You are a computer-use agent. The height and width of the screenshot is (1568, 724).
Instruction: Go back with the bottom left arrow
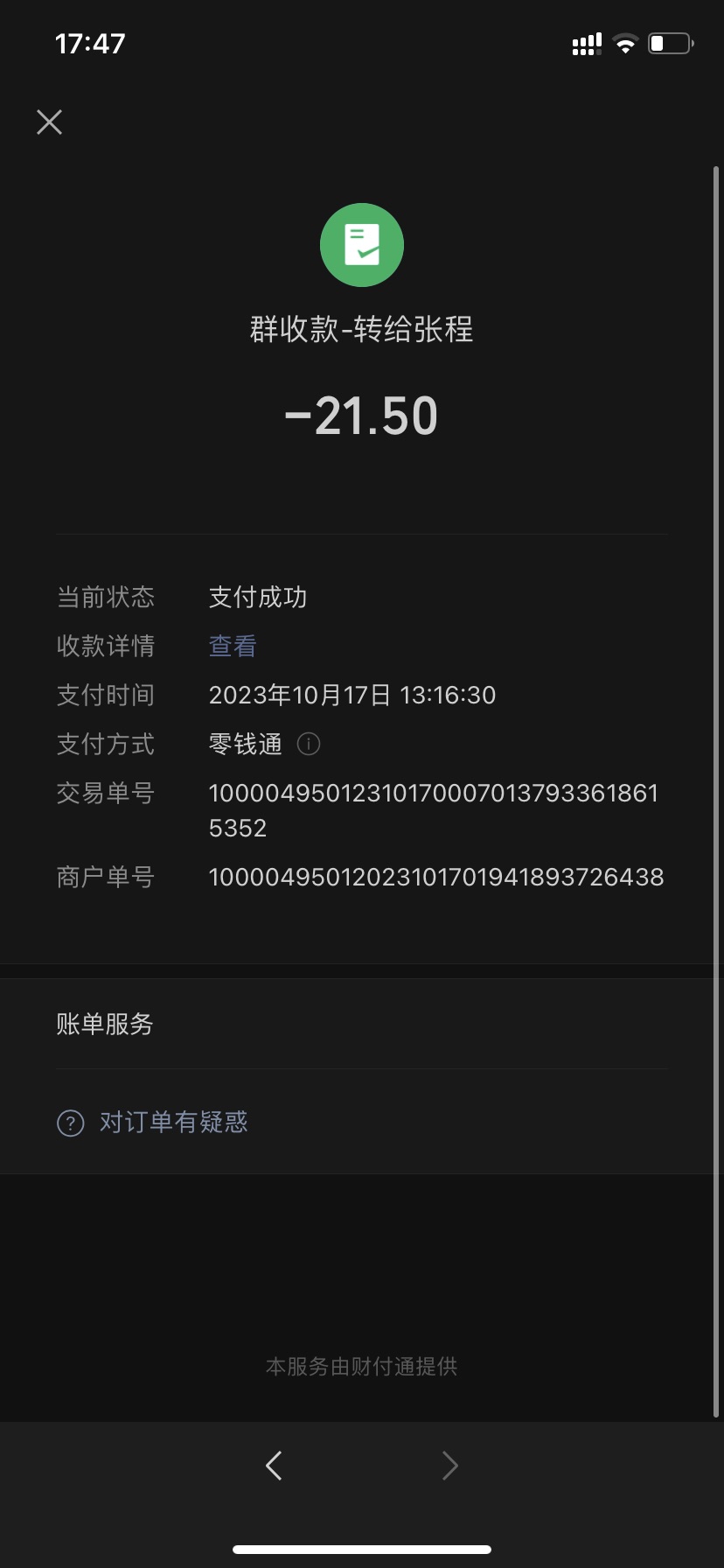click(x=274, y=1465)
